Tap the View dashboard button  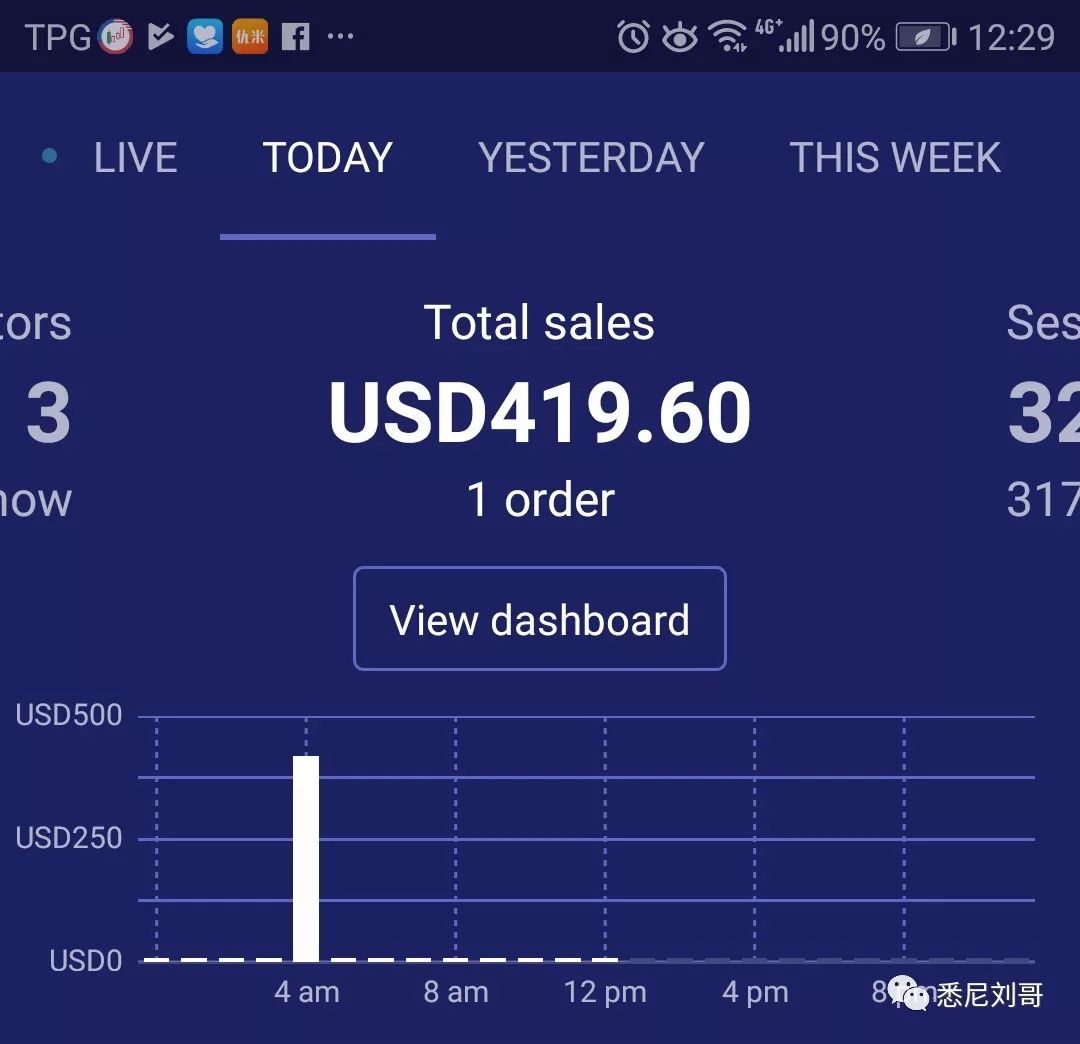click(x=540, y=619)
